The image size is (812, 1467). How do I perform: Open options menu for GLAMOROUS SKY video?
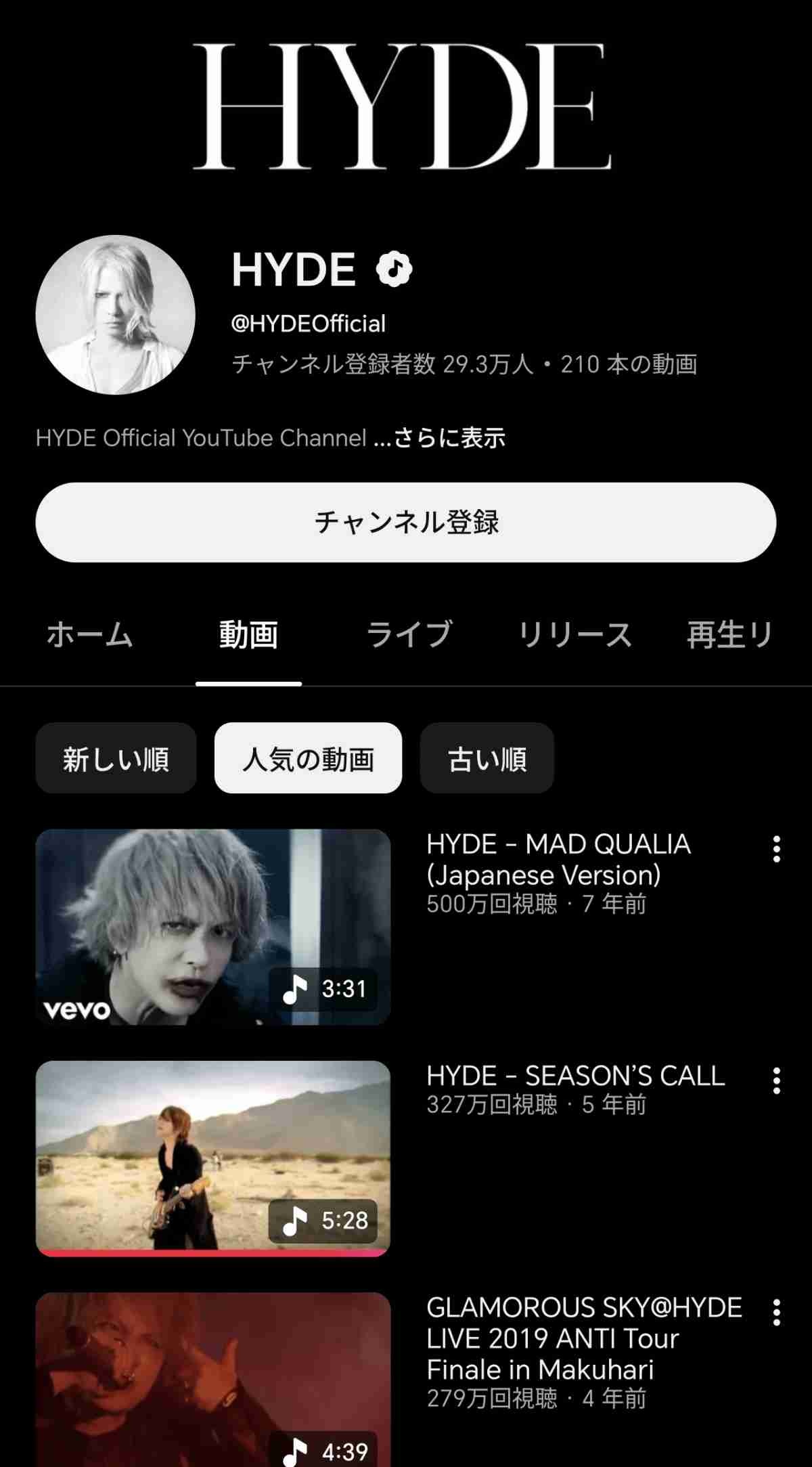[x=776, y=1312]
